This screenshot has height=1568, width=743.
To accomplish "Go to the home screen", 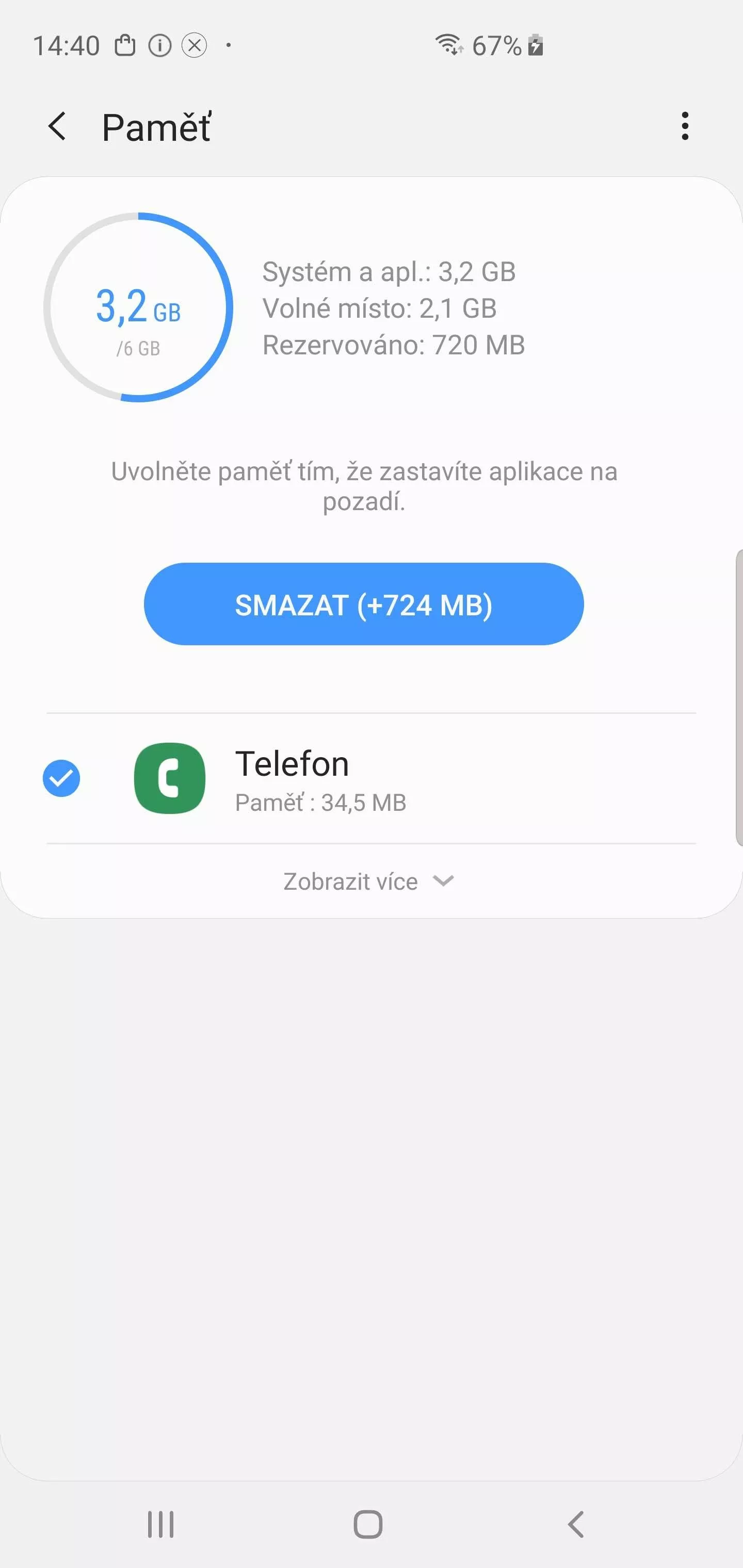I will click(x=368, y=1524).
